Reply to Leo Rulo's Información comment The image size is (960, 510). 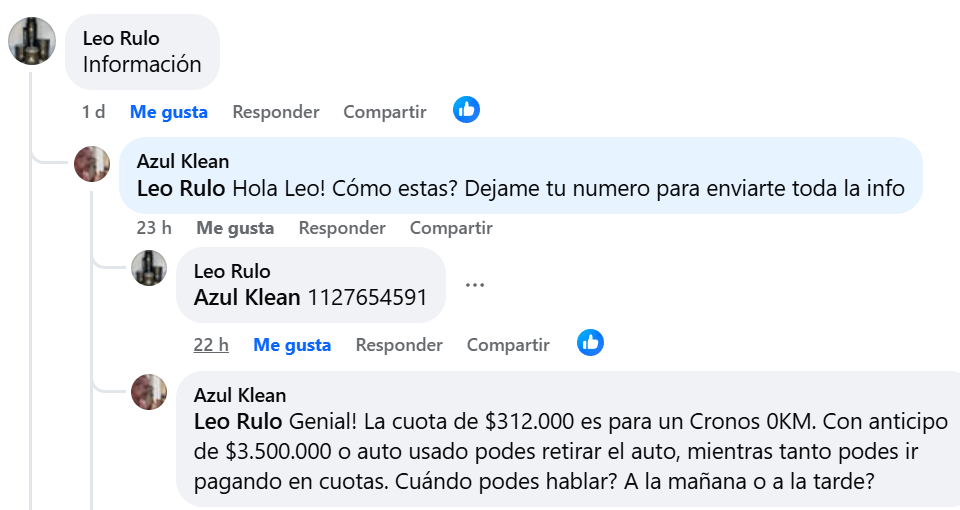[x=275, y=112]
